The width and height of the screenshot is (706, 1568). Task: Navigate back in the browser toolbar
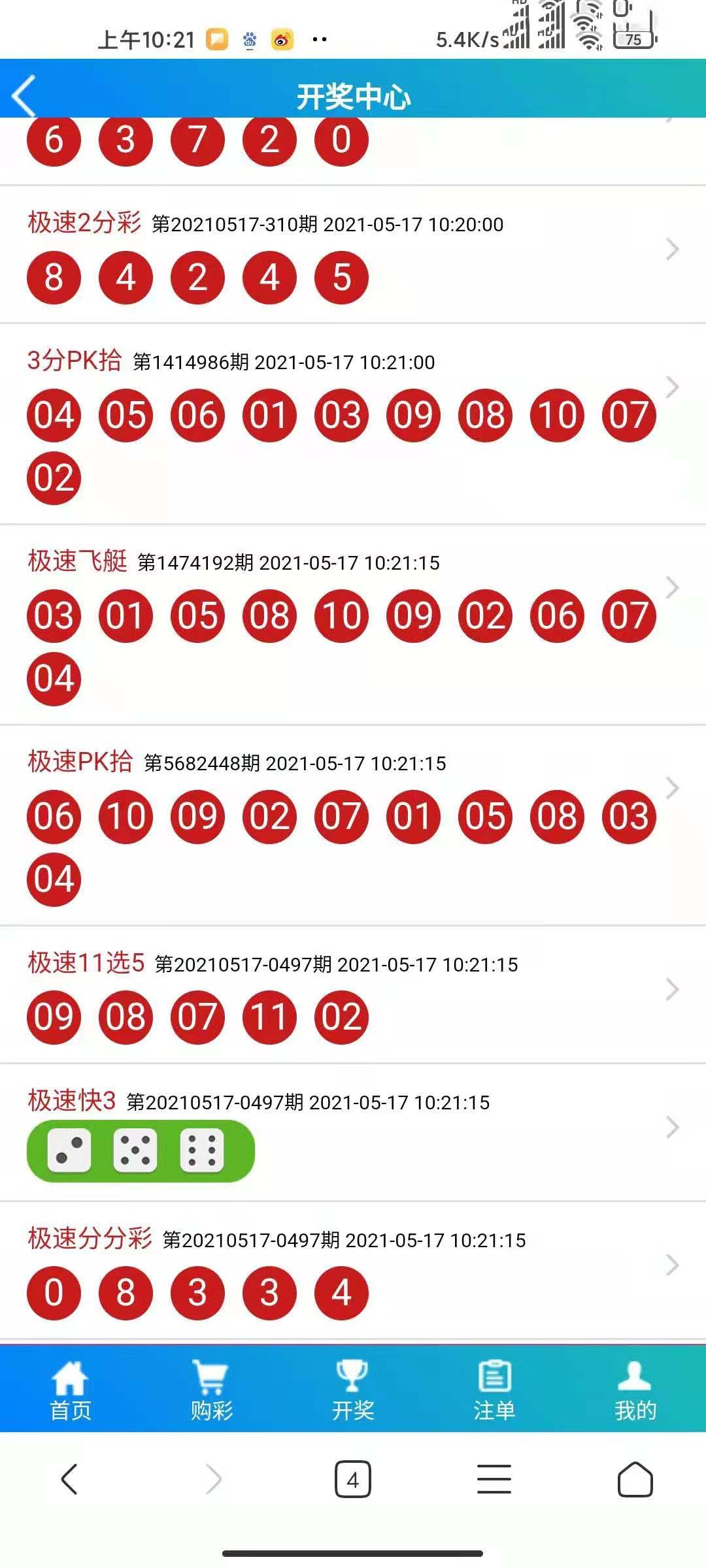pos(69,1480)
